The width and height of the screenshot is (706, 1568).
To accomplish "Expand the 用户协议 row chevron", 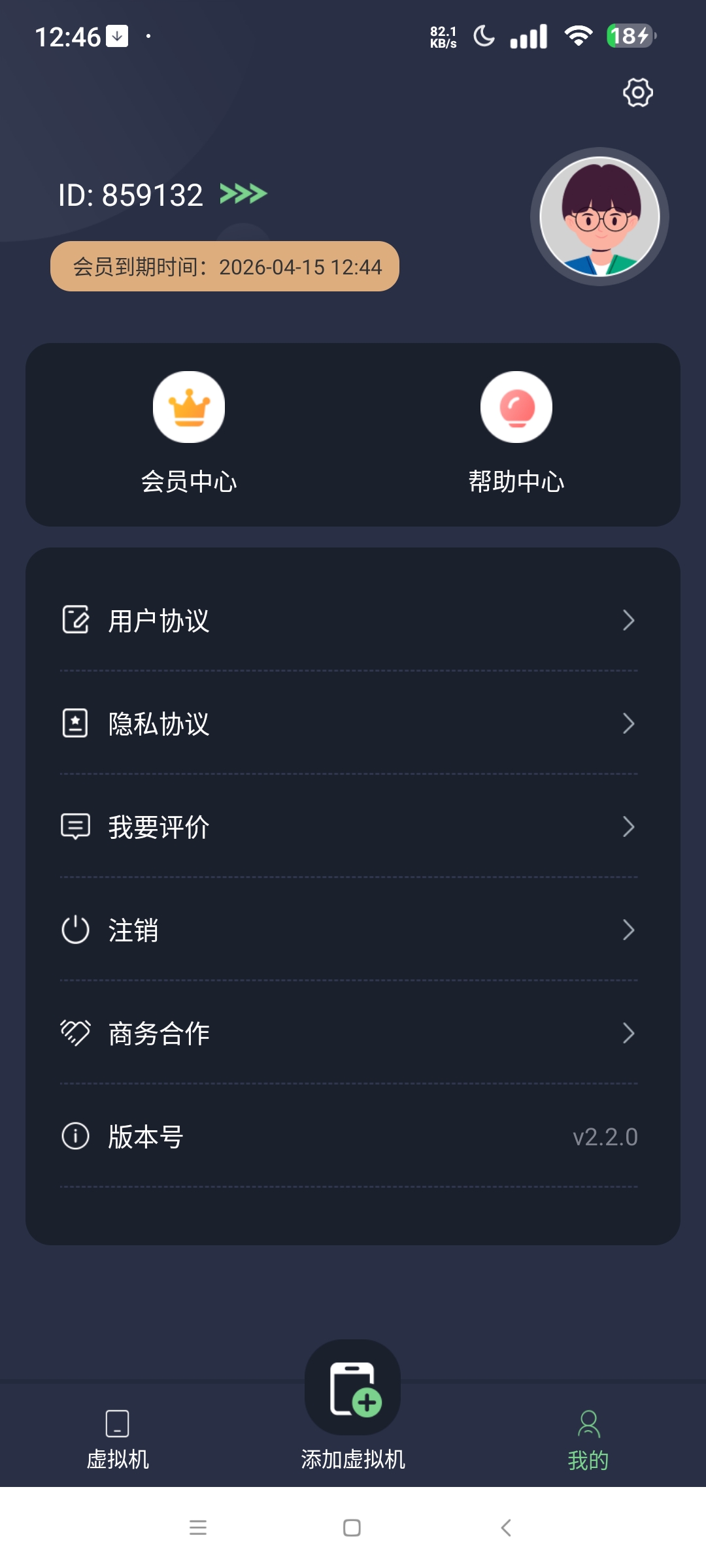I will point(629,621).
